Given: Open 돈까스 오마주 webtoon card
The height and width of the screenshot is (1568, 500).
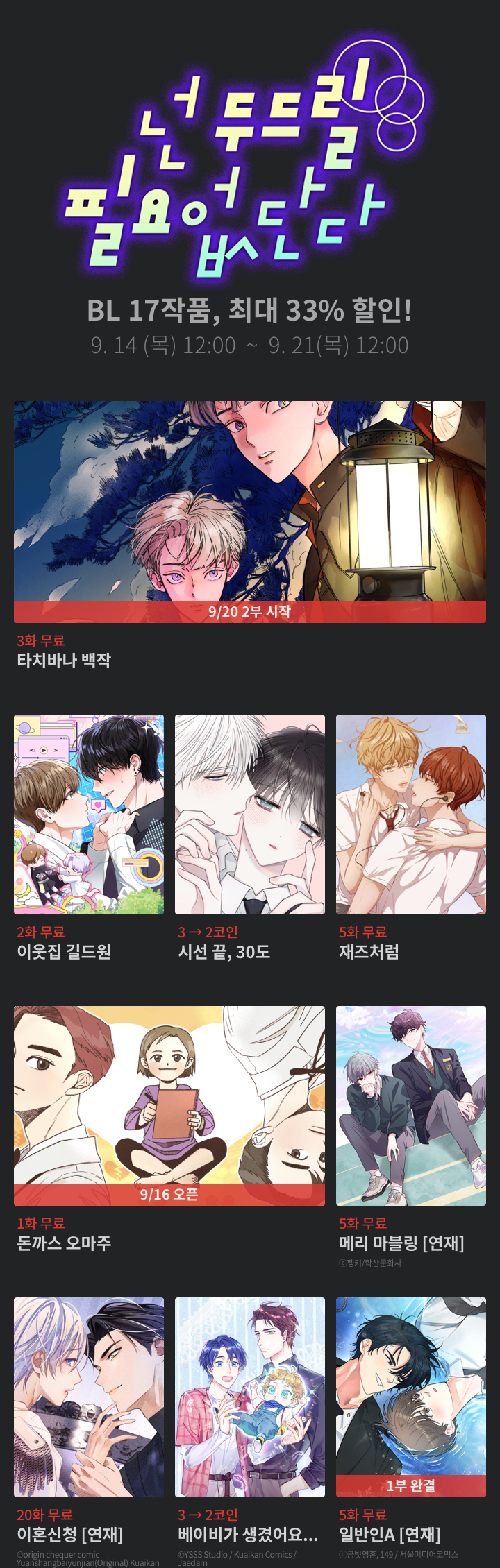Looking at the screenshot, I should pyautogui.click(x=169, y=1105).
